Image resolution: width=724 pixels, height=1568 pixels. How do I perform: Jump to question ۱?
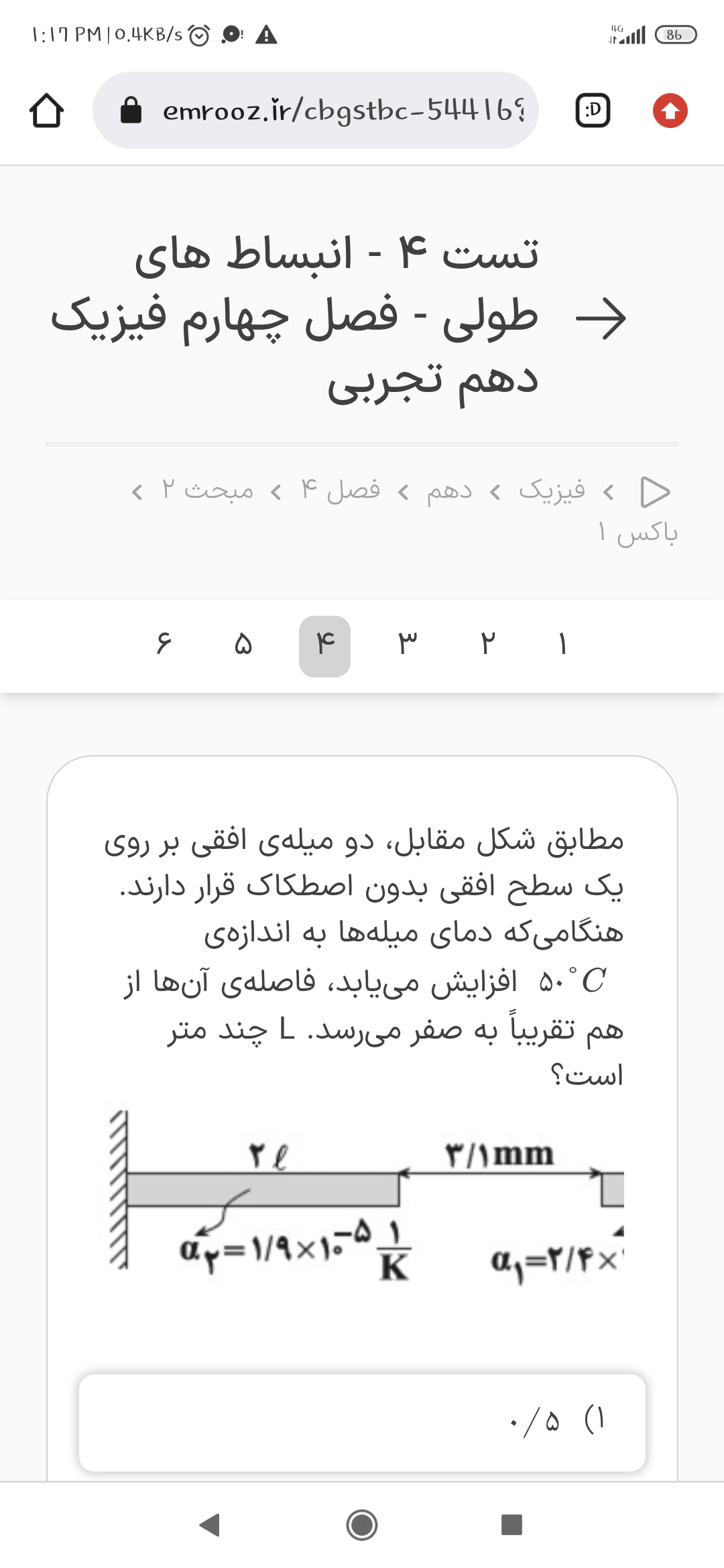tap(563, 645)
